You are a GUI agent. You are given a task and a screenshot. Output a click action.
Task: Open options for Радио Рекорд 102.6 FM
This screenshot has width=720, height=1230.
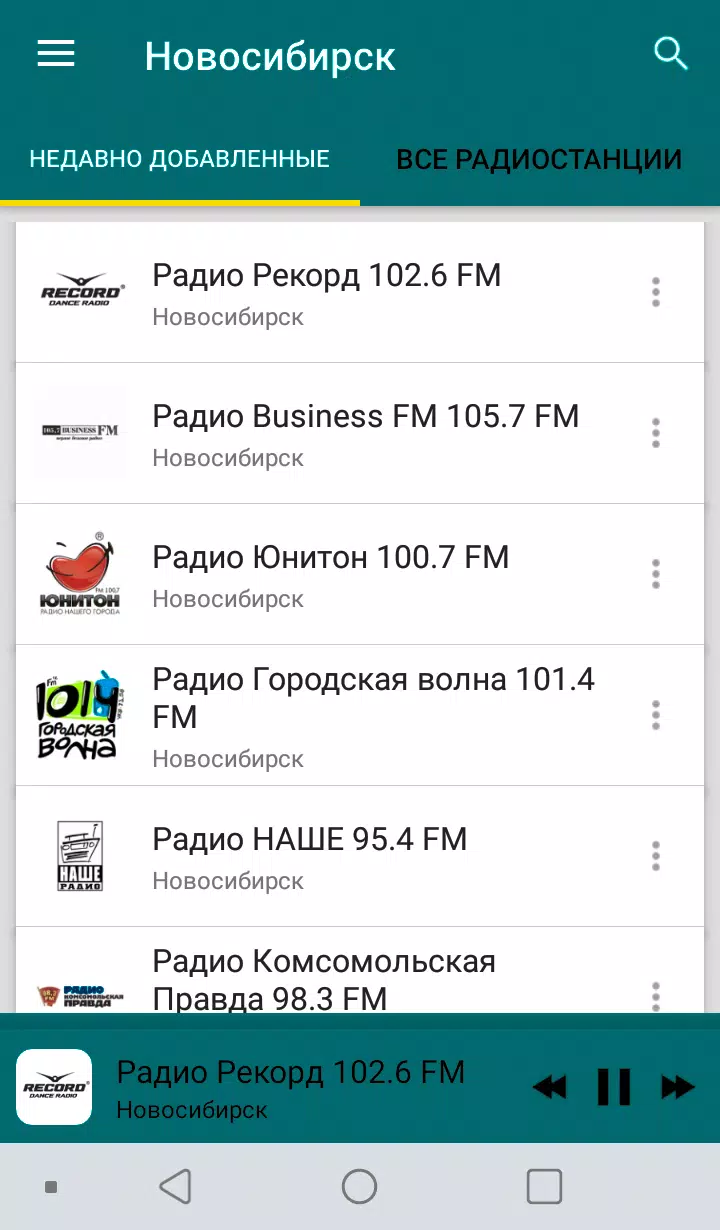(x=656, y=292)
